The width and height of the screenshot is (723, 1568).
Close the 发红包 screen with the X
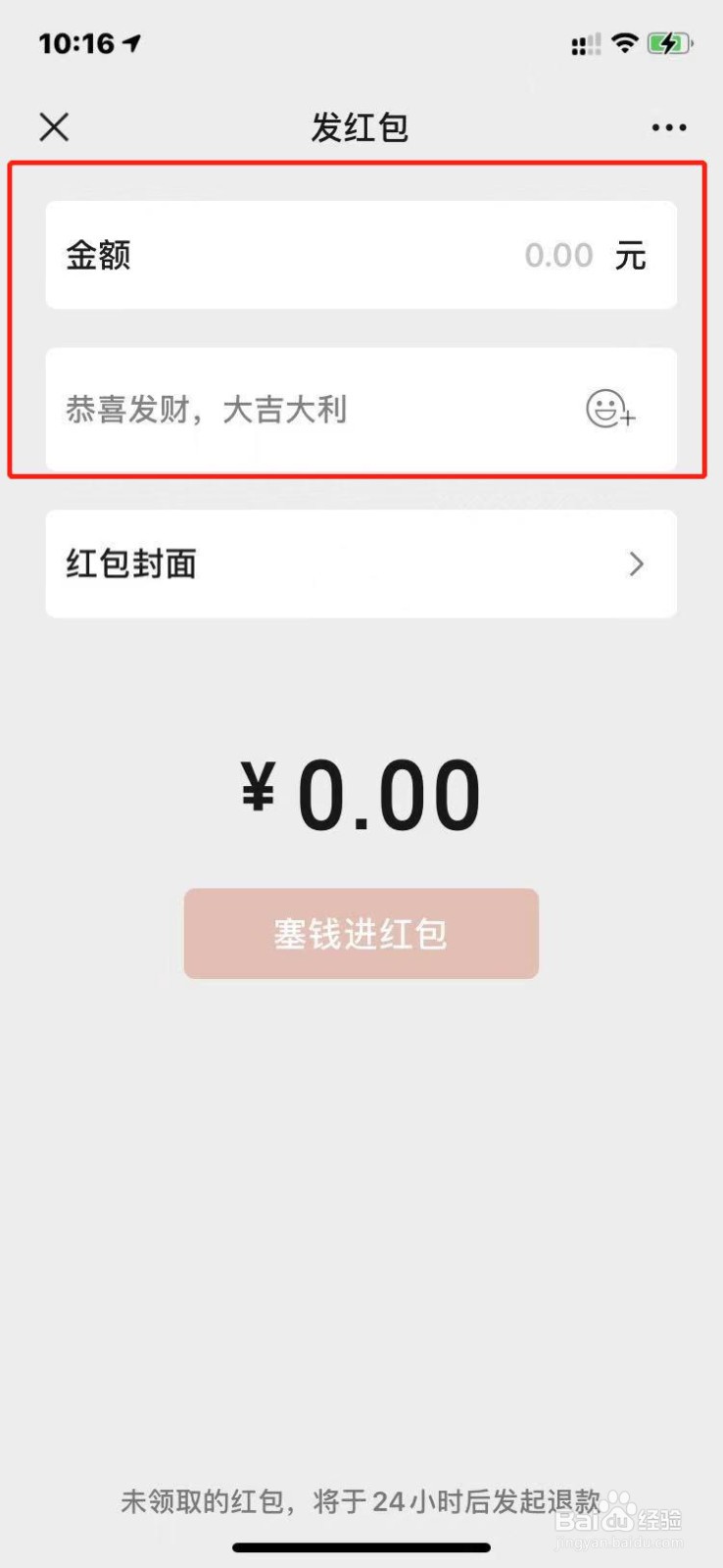pos(54,127)
